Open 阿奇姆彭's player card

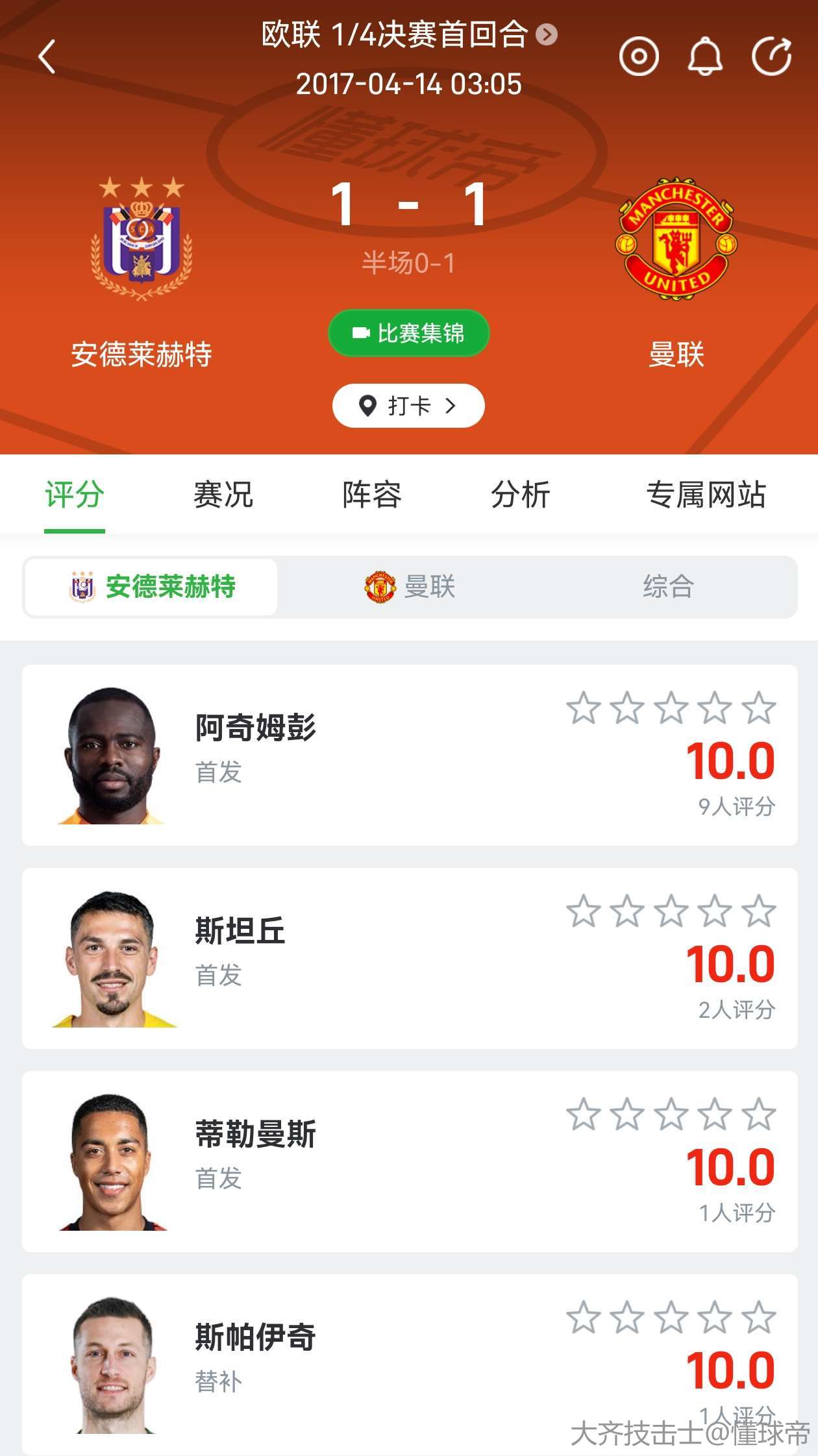pyautogui.click(x=256, y=728)
